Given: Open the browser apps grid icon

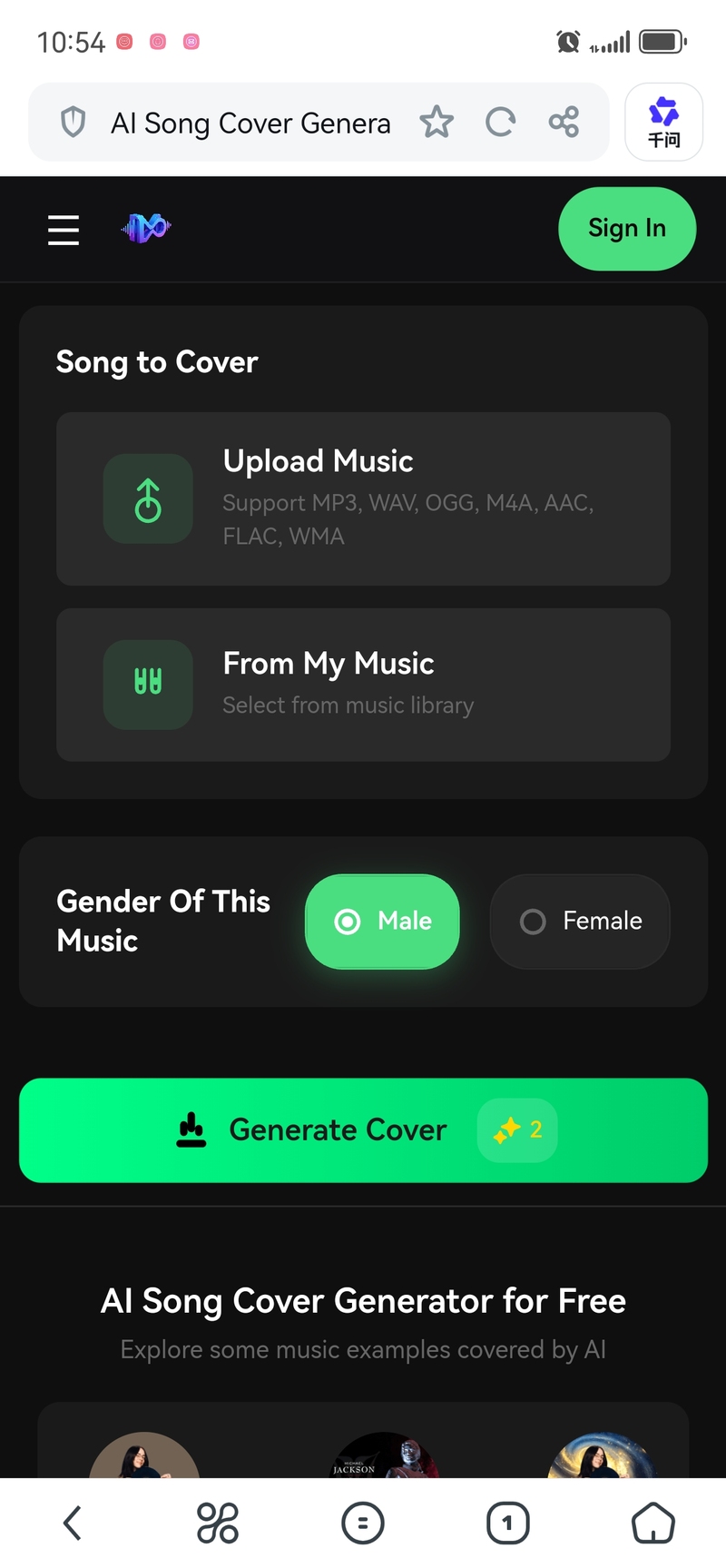Looking at the screenshot, I should [x=218, y=1523].
